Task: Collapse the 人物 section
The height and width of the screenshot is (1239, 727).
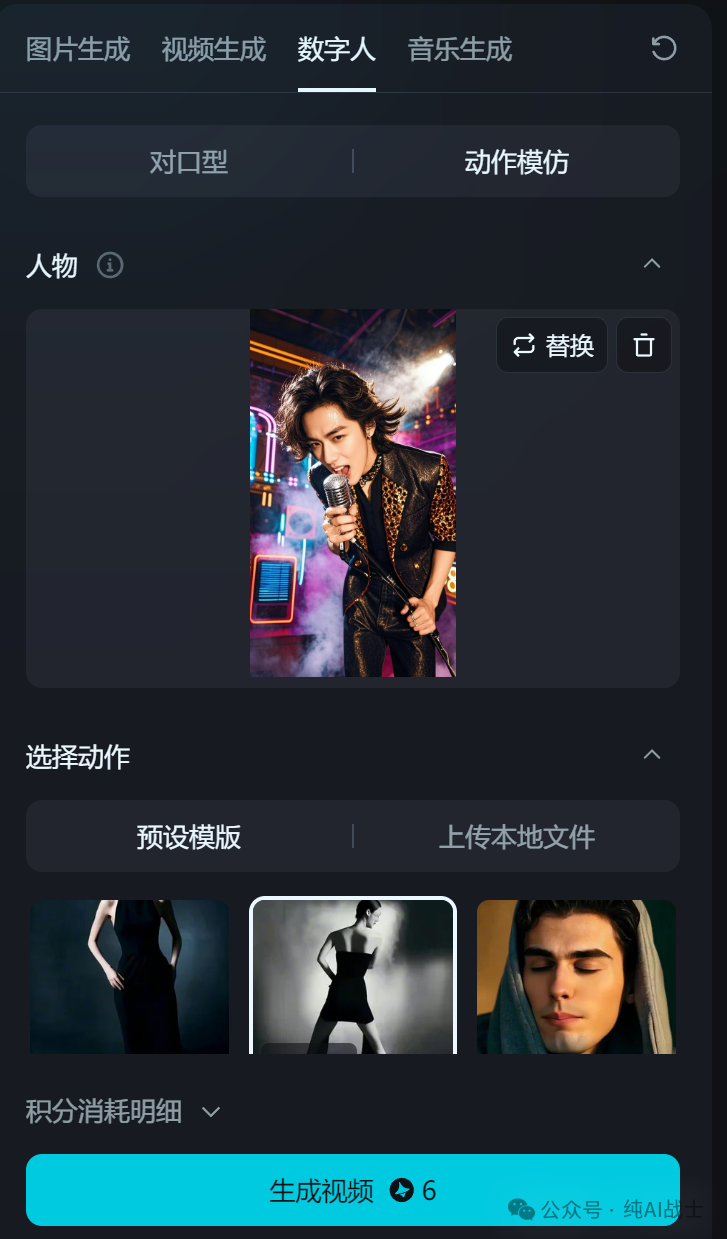Action: click(x=652, y=264)
